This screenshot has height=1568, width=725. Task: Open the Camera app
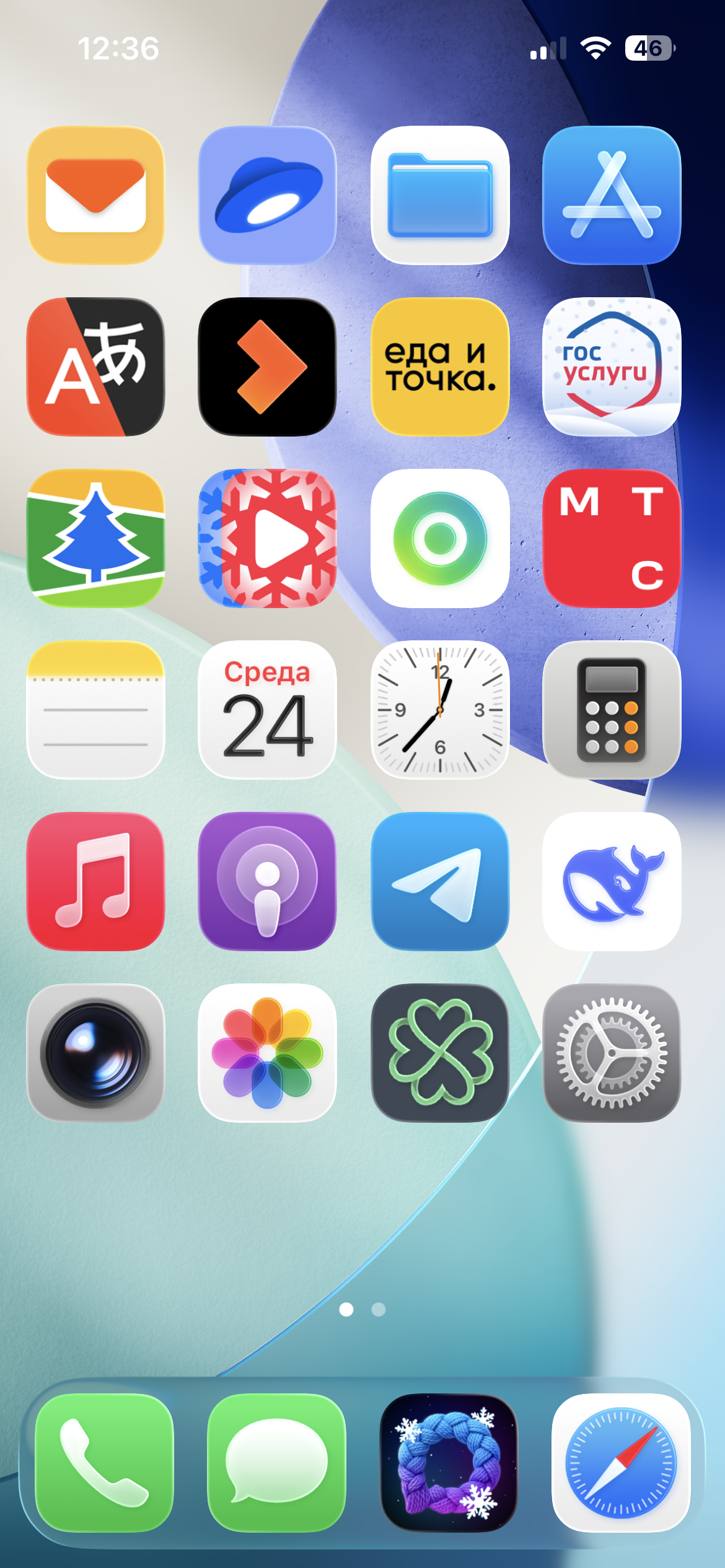(95, 1053)
